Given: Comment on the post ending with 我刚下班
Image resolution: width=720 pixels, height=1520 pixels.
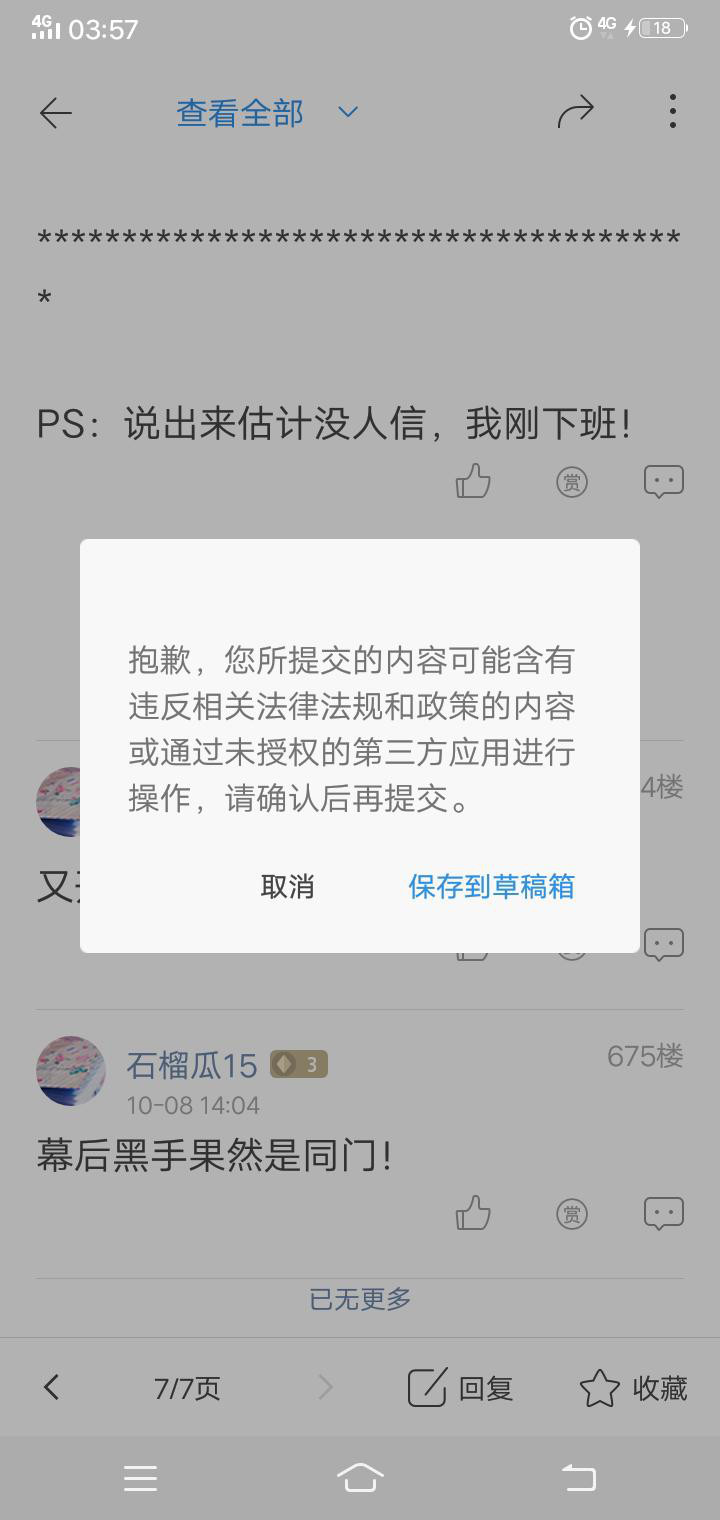Looking at the screenshot, I should (x=663, y=482).
